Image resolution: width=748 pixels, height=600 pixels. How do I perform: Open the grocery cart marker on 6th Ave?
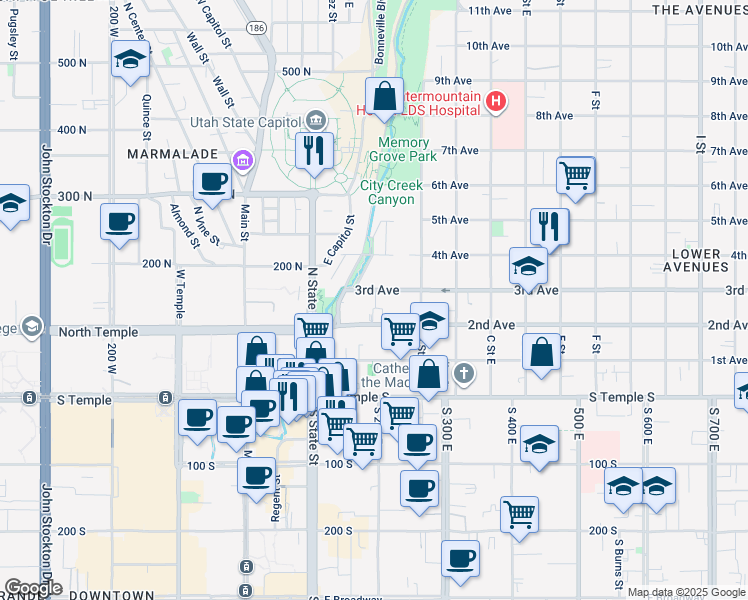[576, 179]
